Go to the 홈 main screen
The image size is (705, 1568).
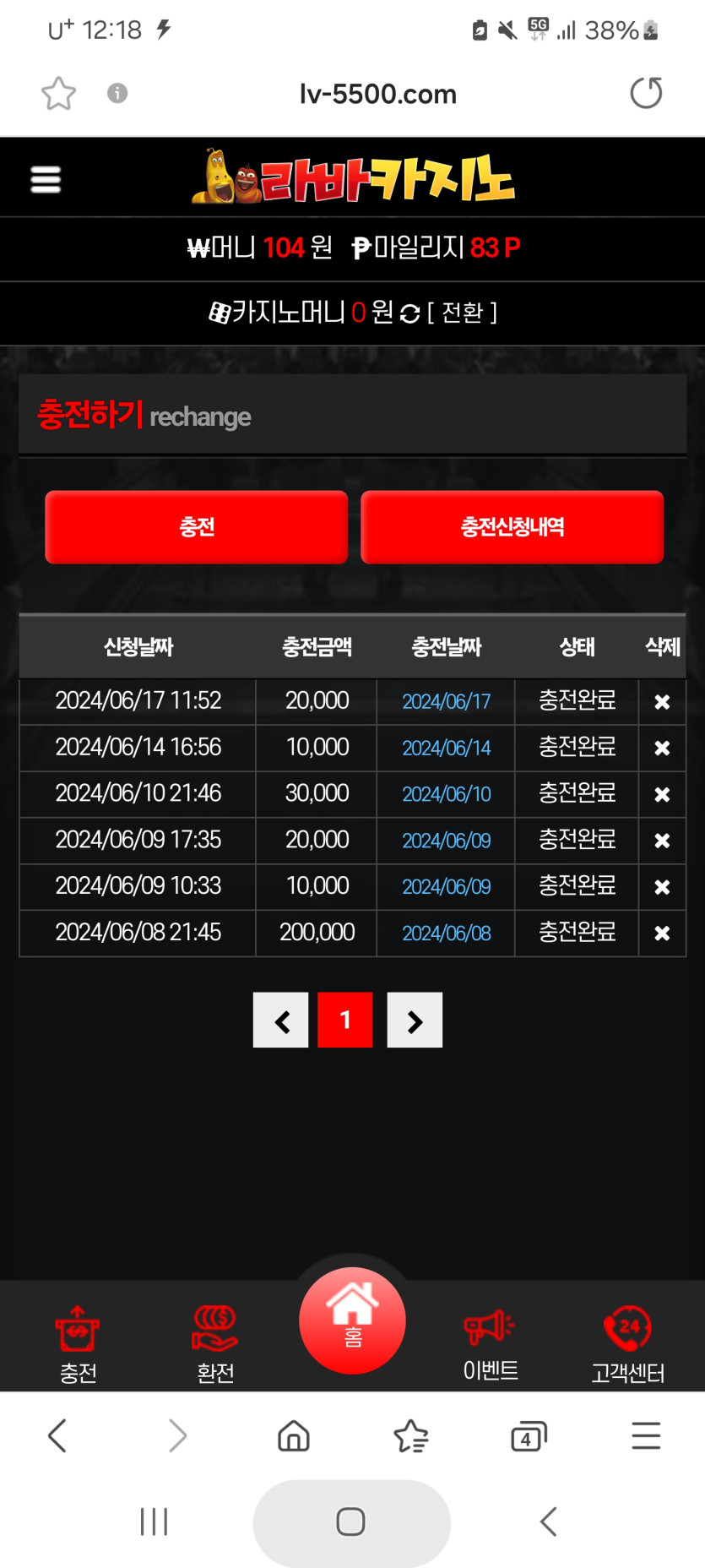tap(352, 1320)
